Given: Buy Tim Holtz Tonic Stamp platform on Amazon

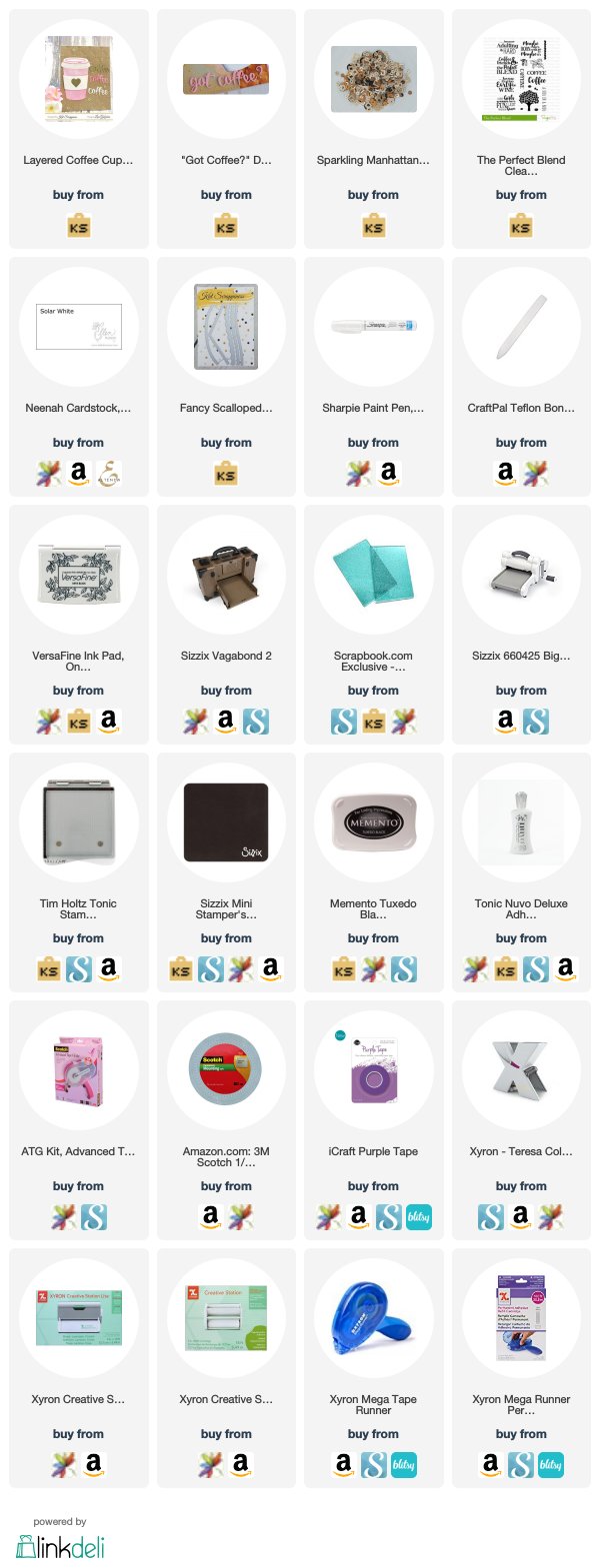Looking at the screenshot, I should point(108,967).
